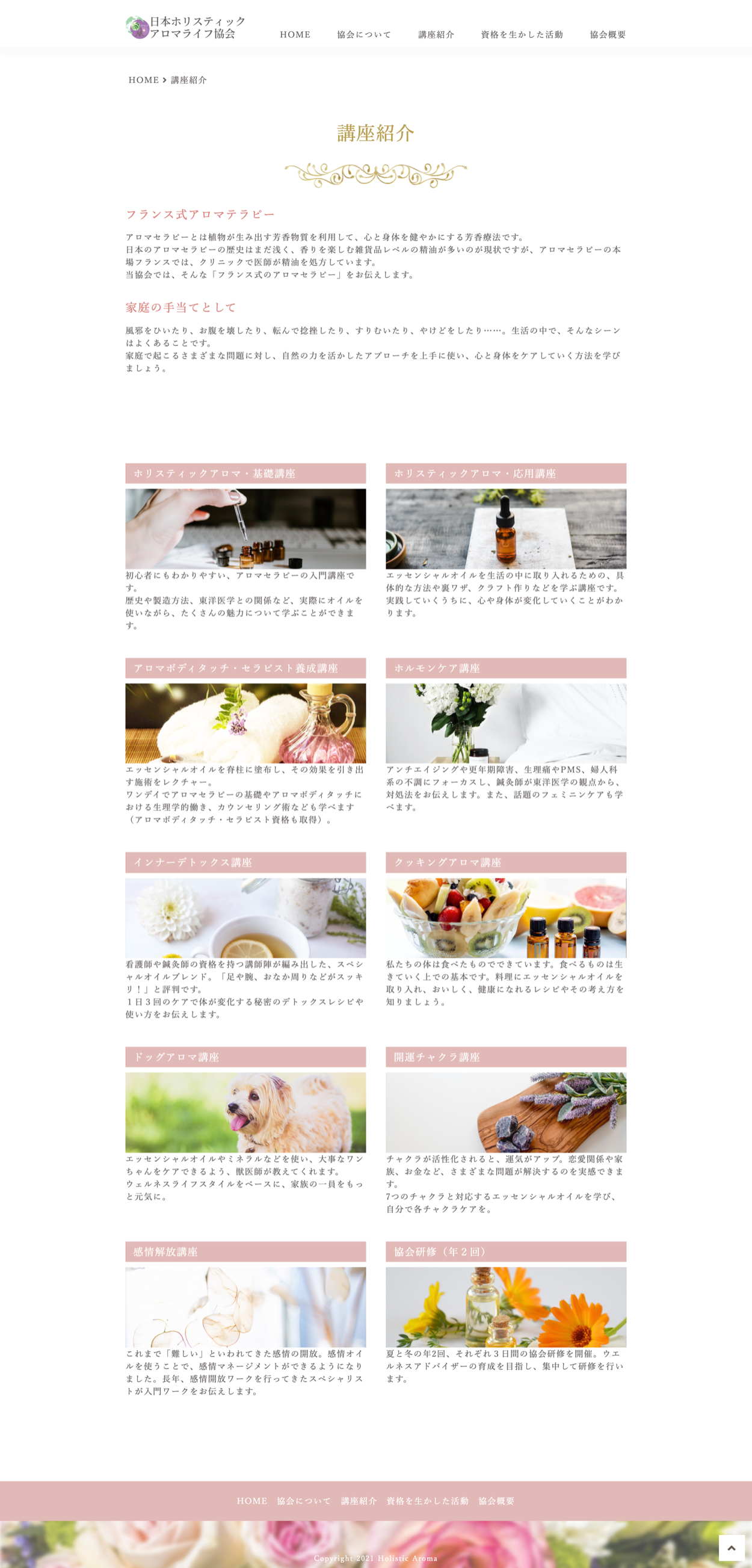This screenshot has width=752, height=1568.
Task: Tap 協会について in the footer menu
Action: coord(304,1501)
